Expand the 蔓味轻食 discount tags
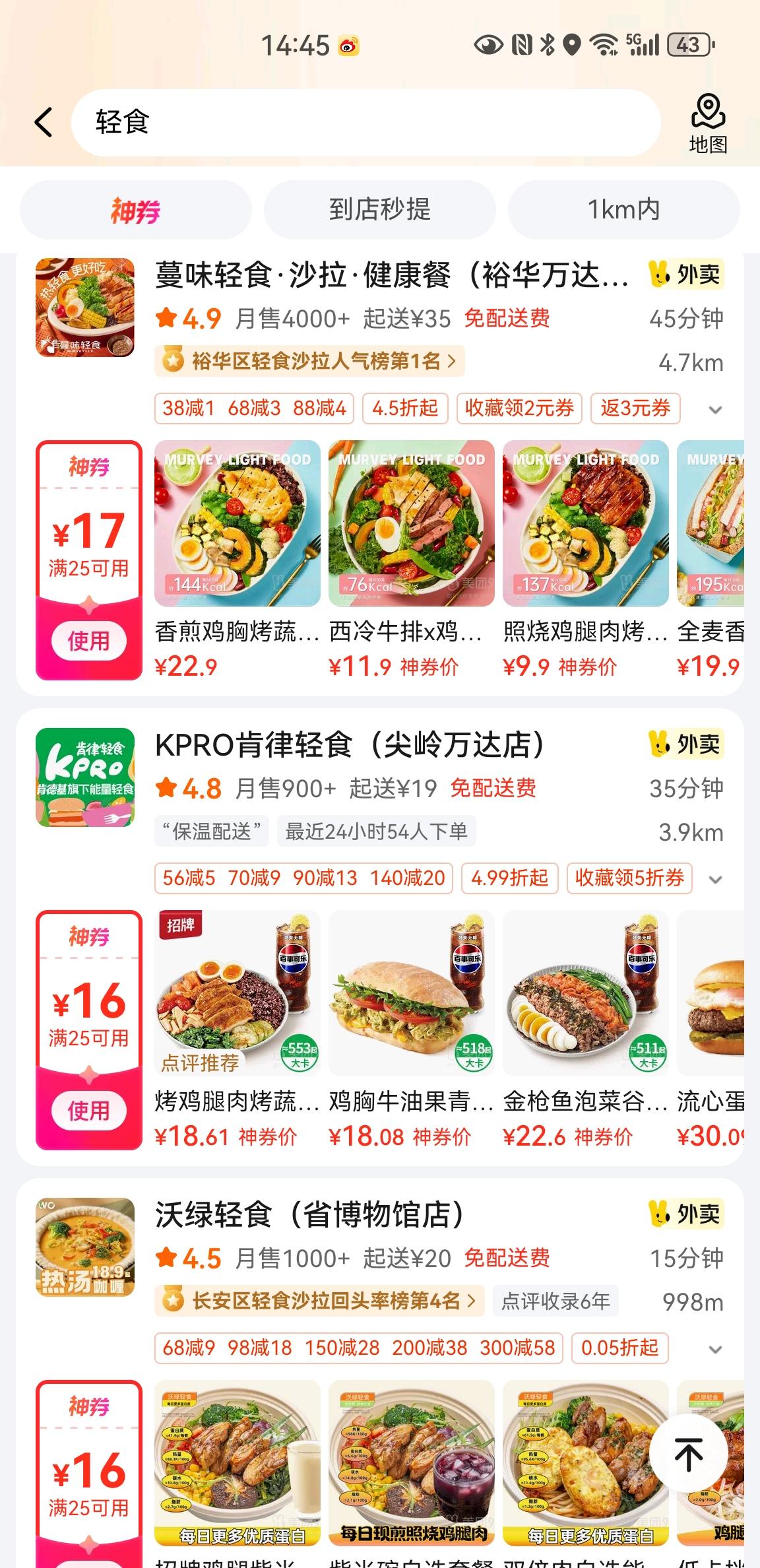The image size is (760, 1568). (x=715, y=410)
